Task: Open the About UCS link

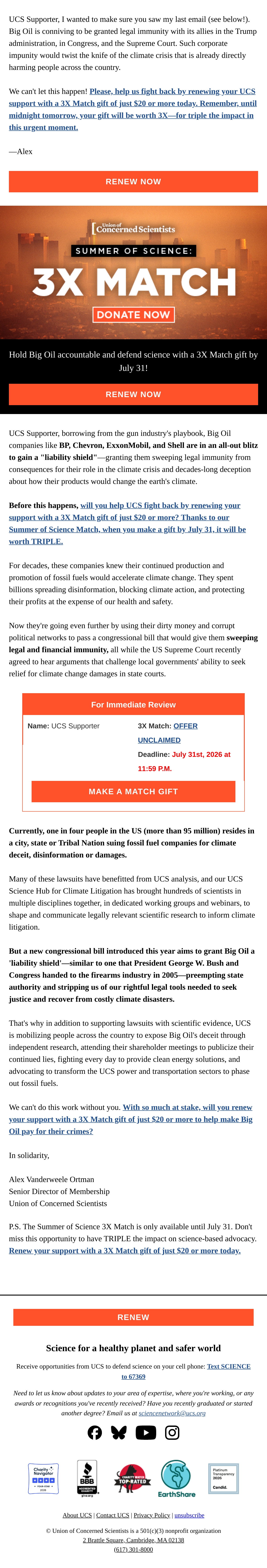Action: 77,1515
